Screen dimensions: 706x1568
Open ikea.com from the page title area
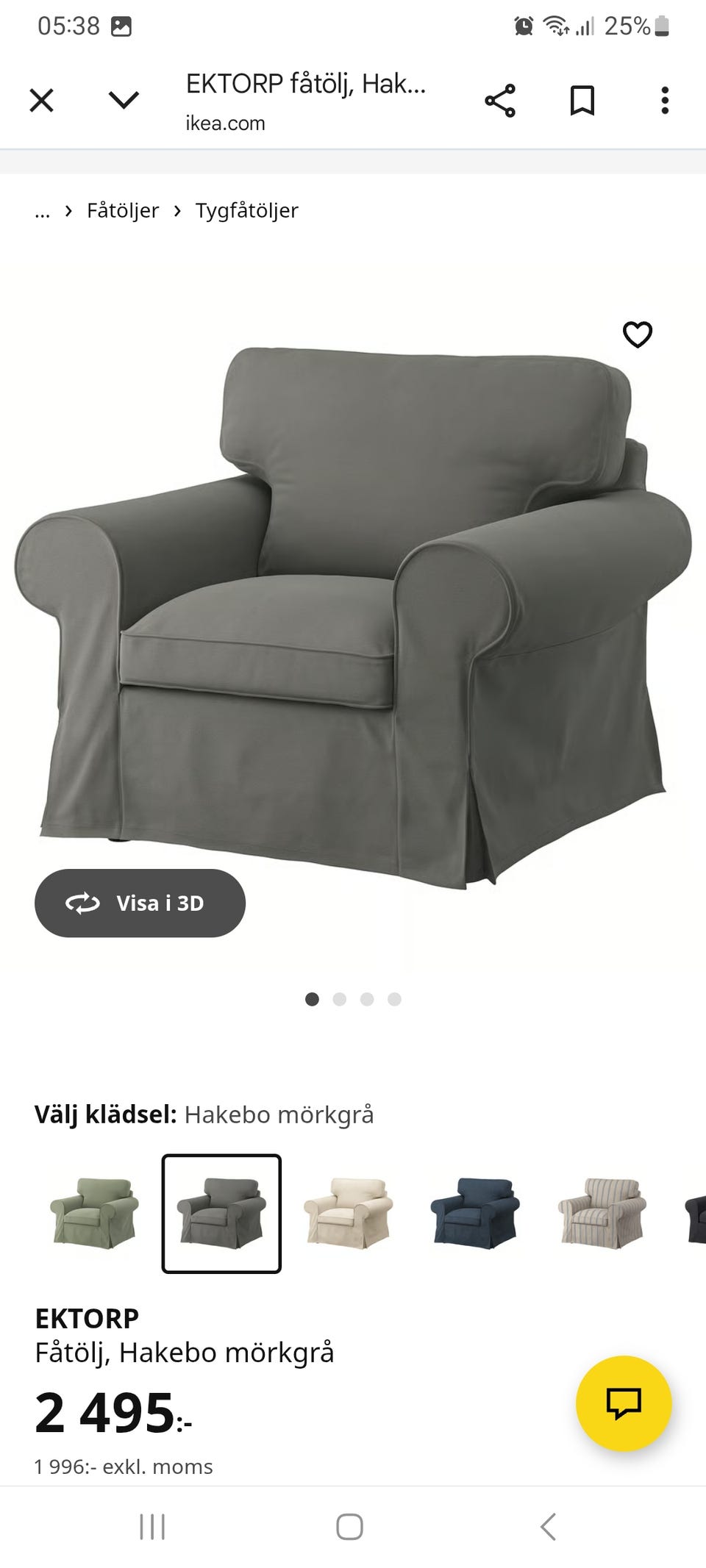224,123
